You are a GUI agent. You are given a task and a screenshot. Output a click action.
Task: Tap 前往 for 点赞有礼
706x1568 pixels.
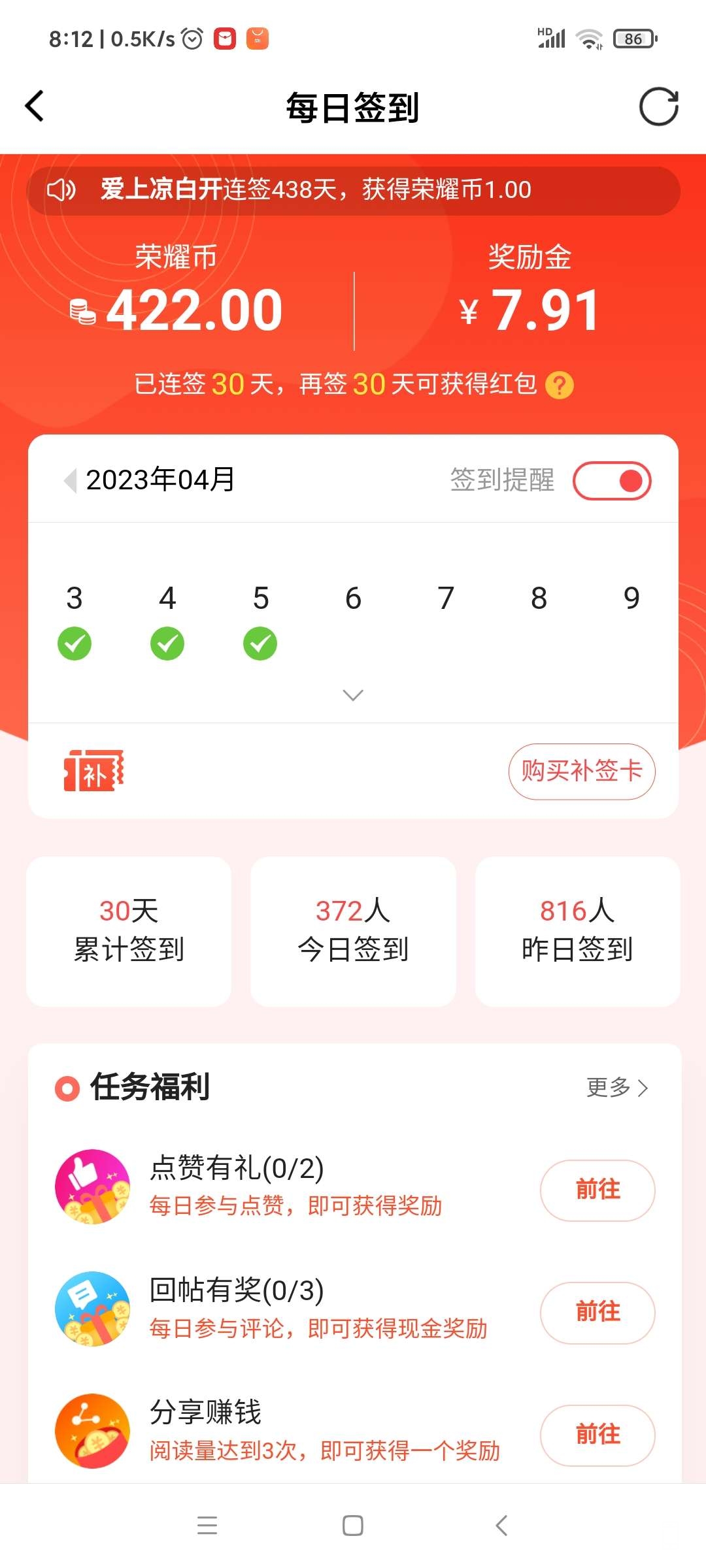[597, 1190]
